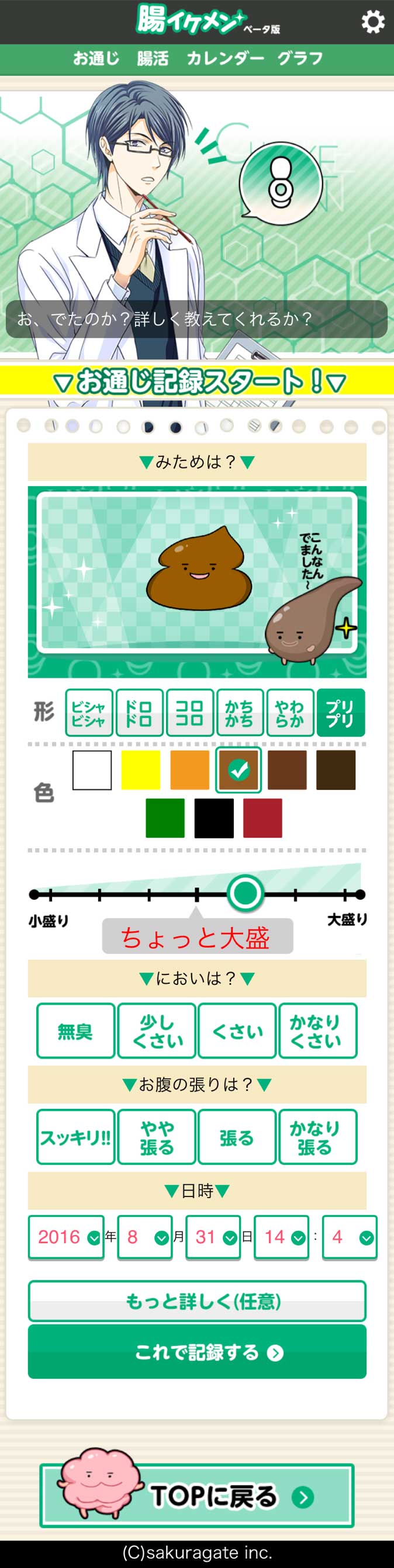Tap the amount slider handle
The width and height of the screenshot is (394, 1568).
point(246,893)
